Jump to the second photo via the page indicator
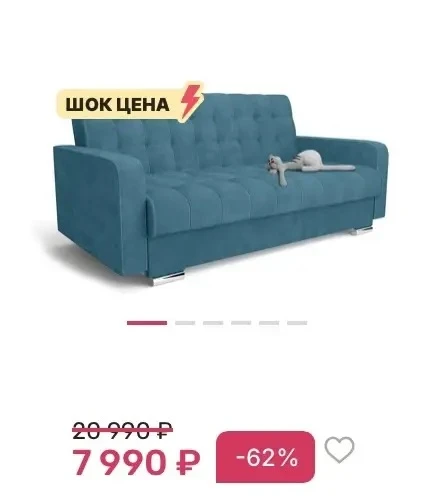 (x=185, y=323)
